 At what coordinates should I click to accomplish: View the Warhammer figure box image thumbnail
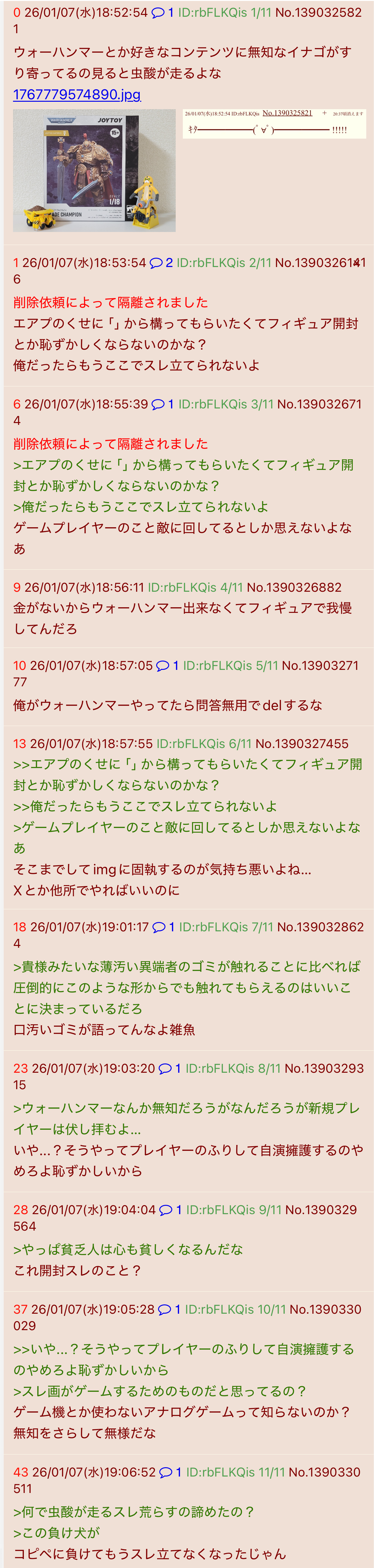94,171
